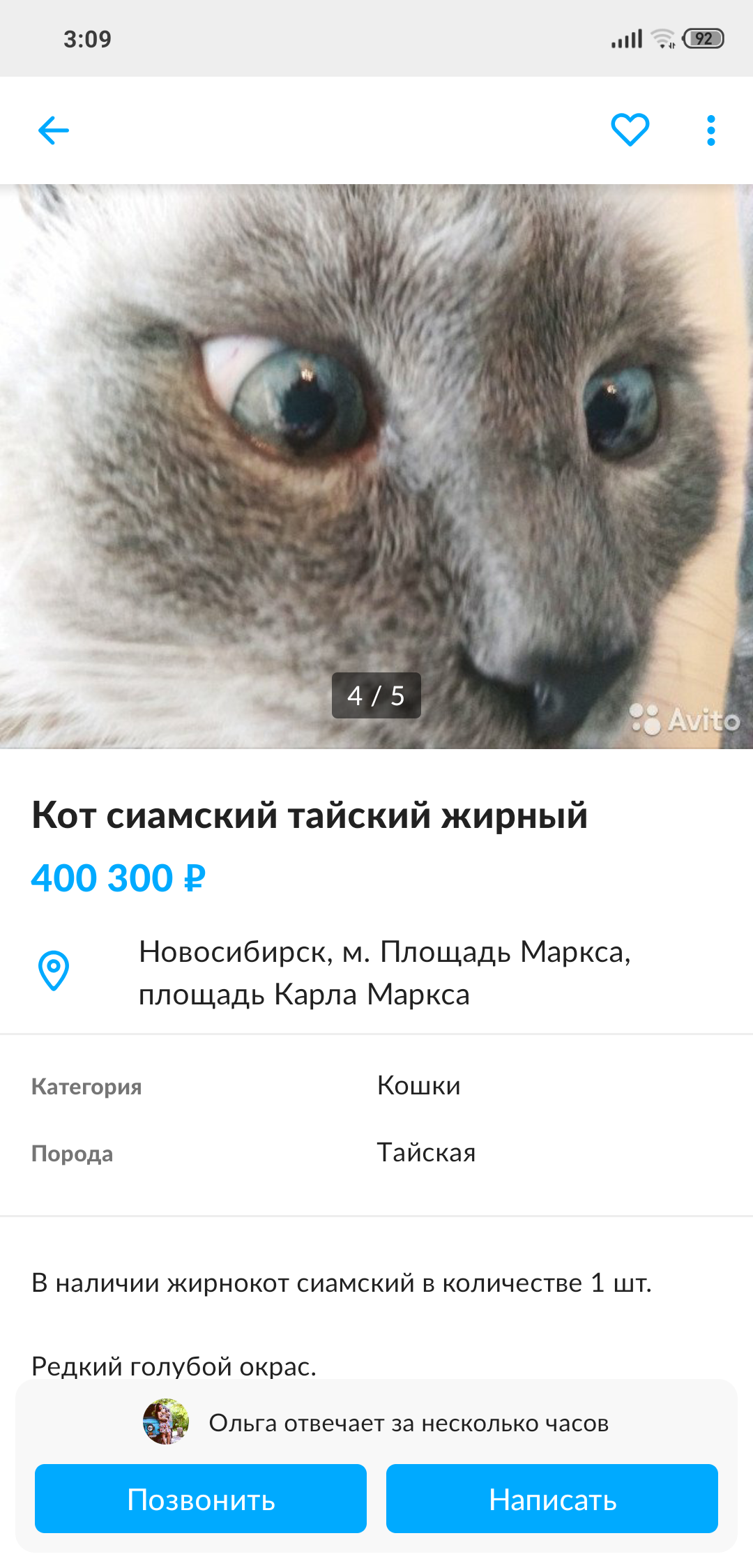Image resolution: width=753 pixels, height=1568 pixels.
Task: Open seller Ольга's profile
Action: coord(166,1422)
